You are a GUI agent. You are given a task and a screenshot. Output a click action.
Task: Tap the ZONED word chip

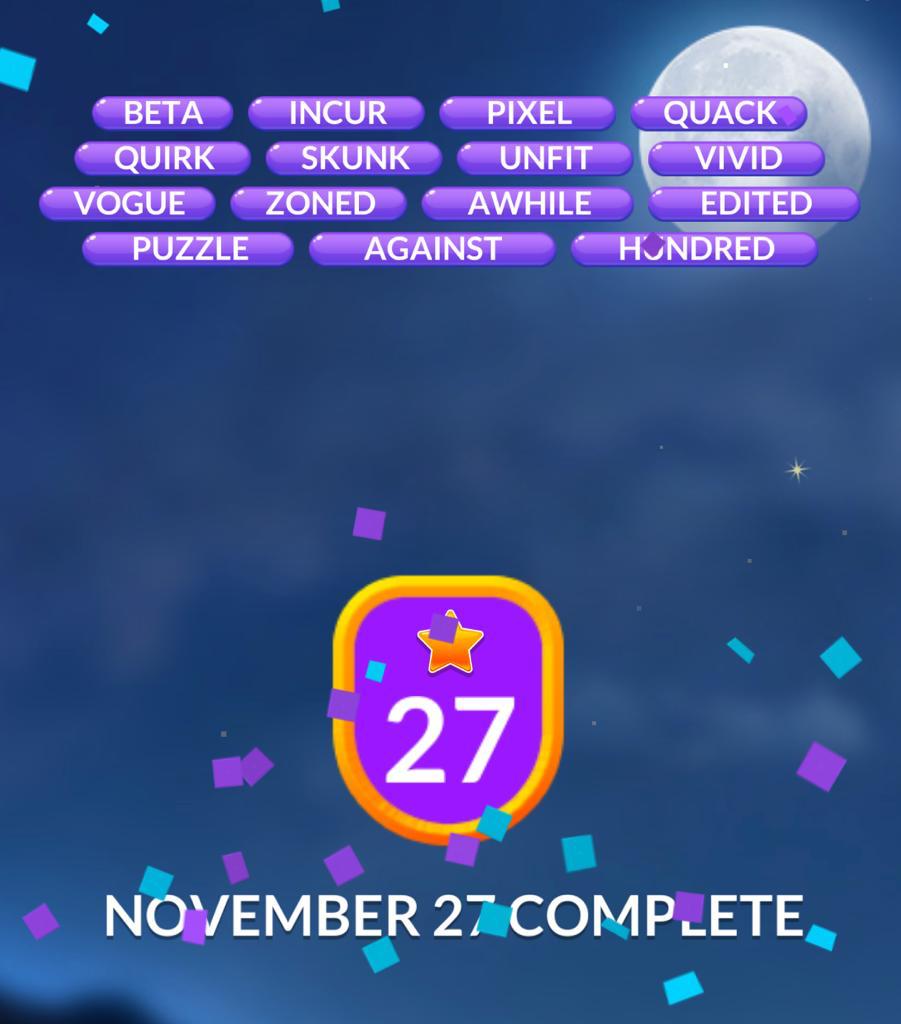point(318,204)
